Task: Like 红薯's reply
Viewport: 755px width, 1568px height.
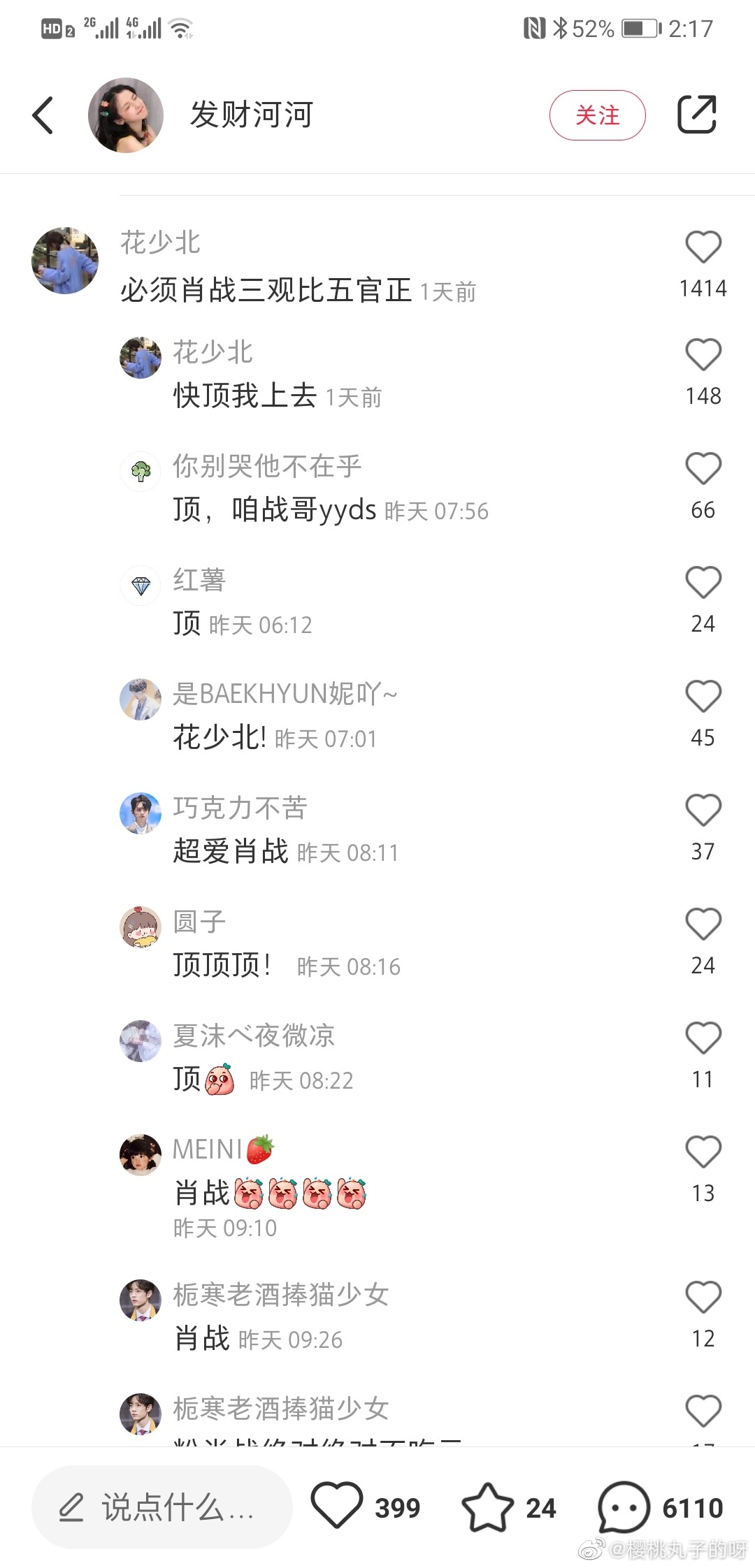Action: (703, 583)
